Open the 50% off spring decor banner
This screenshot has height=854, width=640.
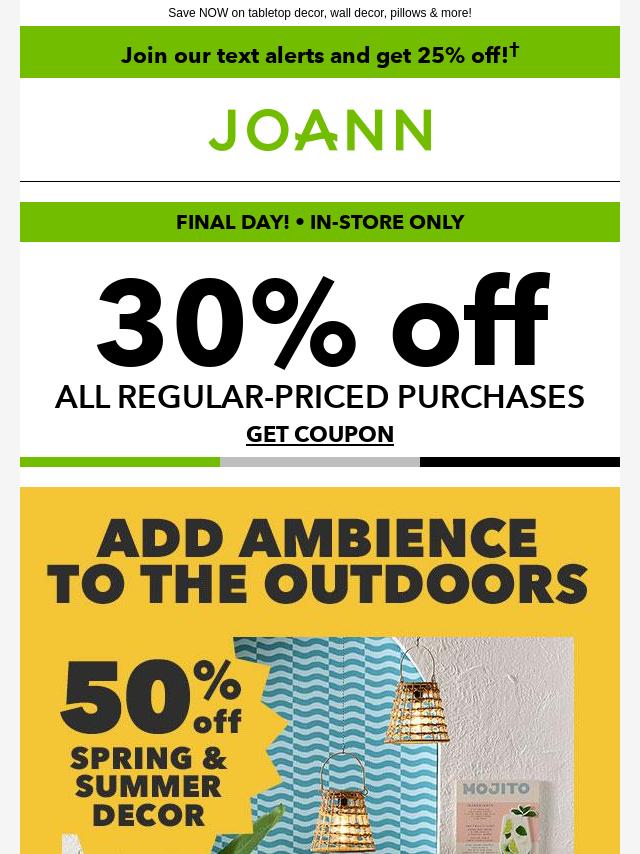(320, 680)
